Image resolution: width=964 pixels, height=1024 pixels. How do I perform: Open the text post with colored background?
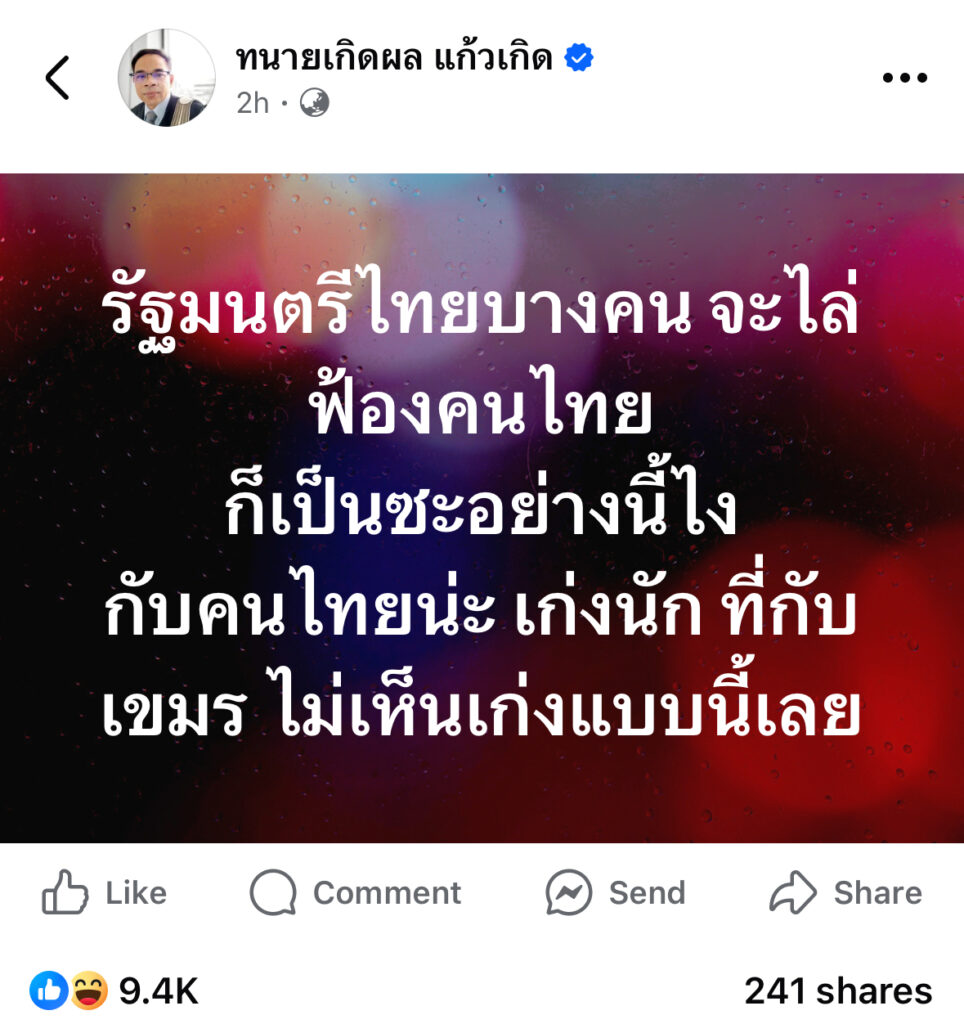(x=482, y=508)
